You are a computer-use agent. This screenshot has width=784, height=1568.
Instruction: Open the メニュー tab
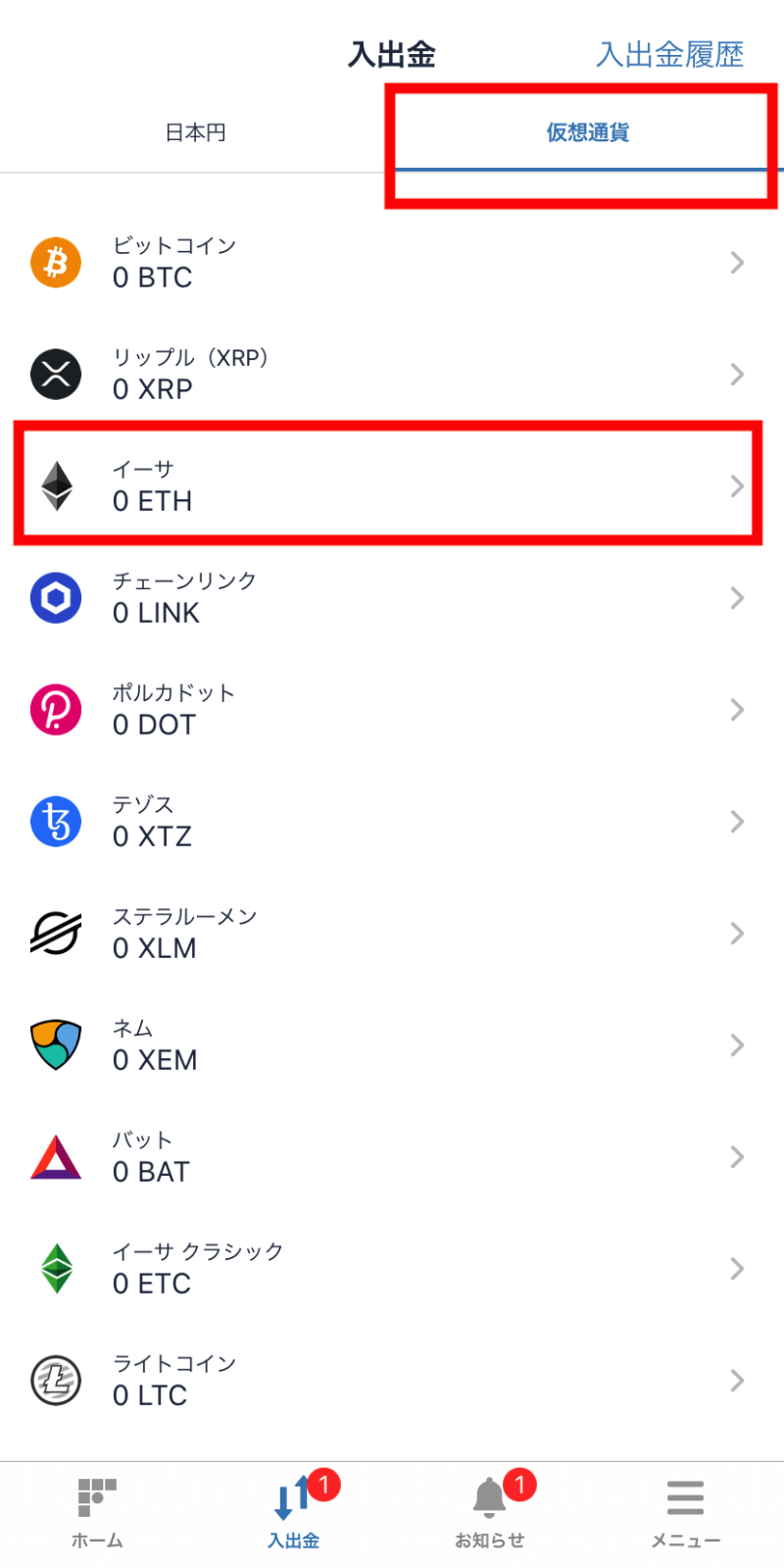[686, 1514]
